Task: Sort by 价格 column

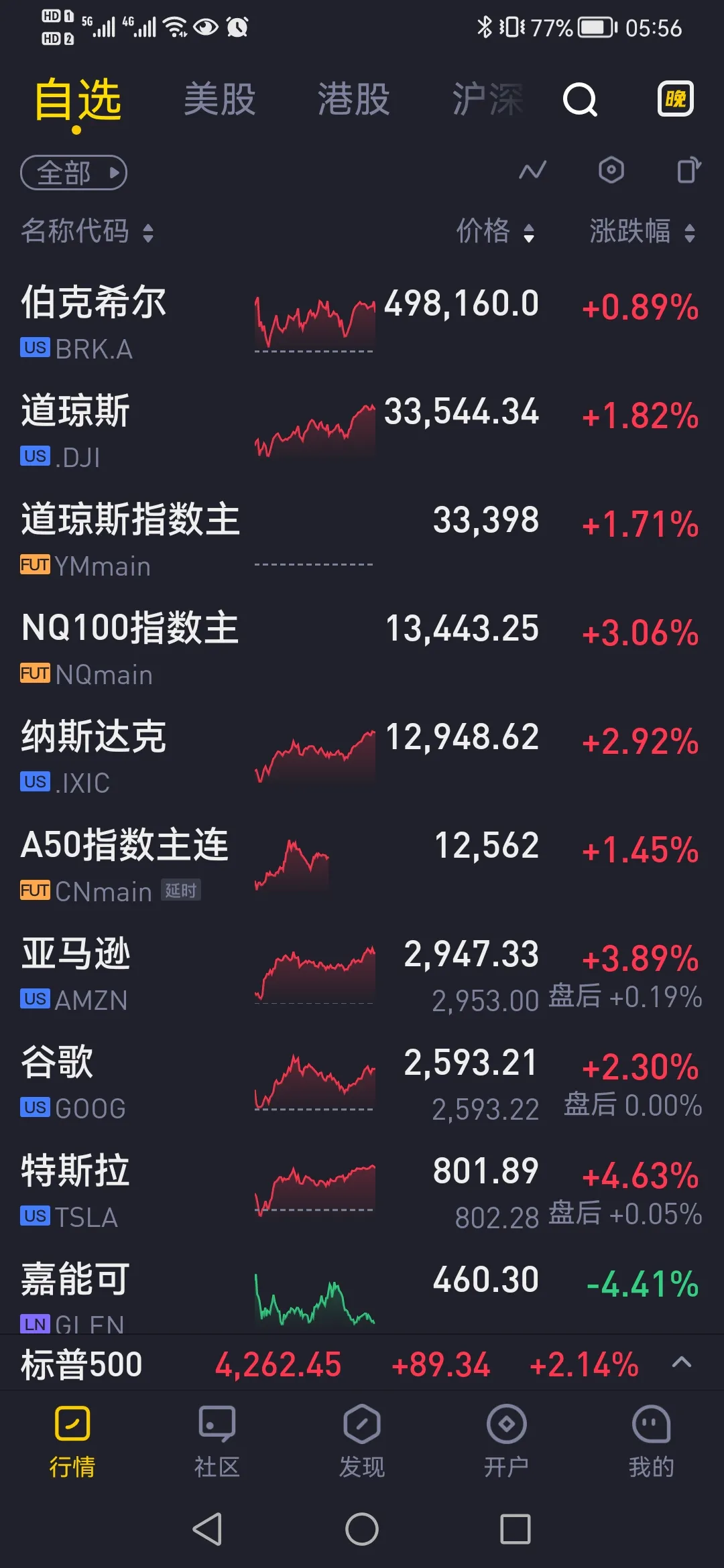Action: [495, 231]
